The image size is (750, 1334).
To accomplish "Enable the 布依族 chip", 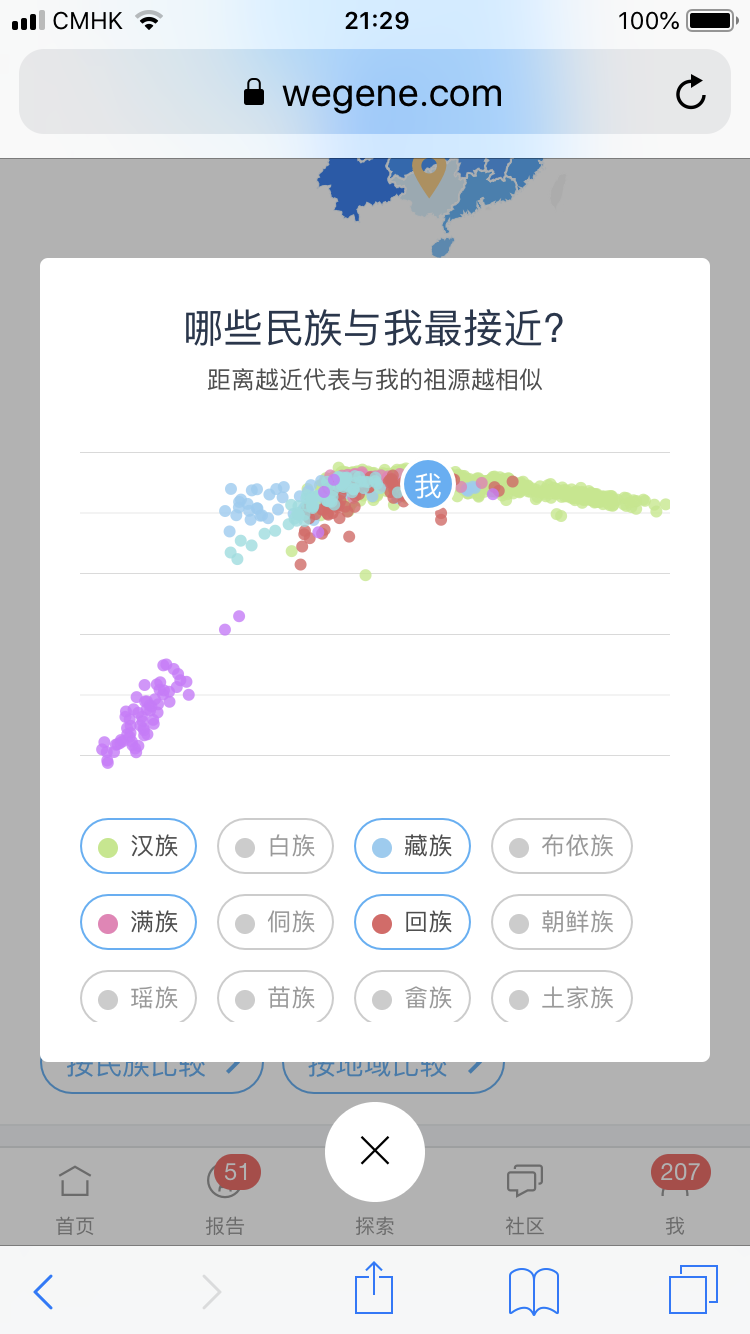I will pos(562,846).
